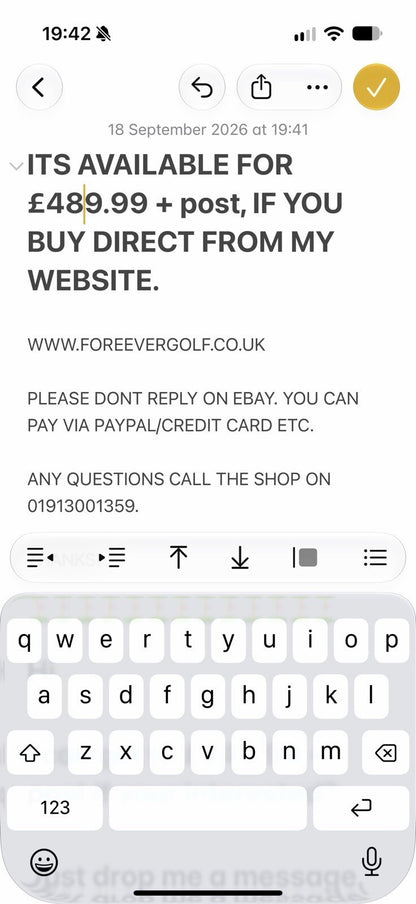This screenshot has width=416, height=904.
Task: Tap the yellow checkmark to finish editing
Action: point(376,88)
